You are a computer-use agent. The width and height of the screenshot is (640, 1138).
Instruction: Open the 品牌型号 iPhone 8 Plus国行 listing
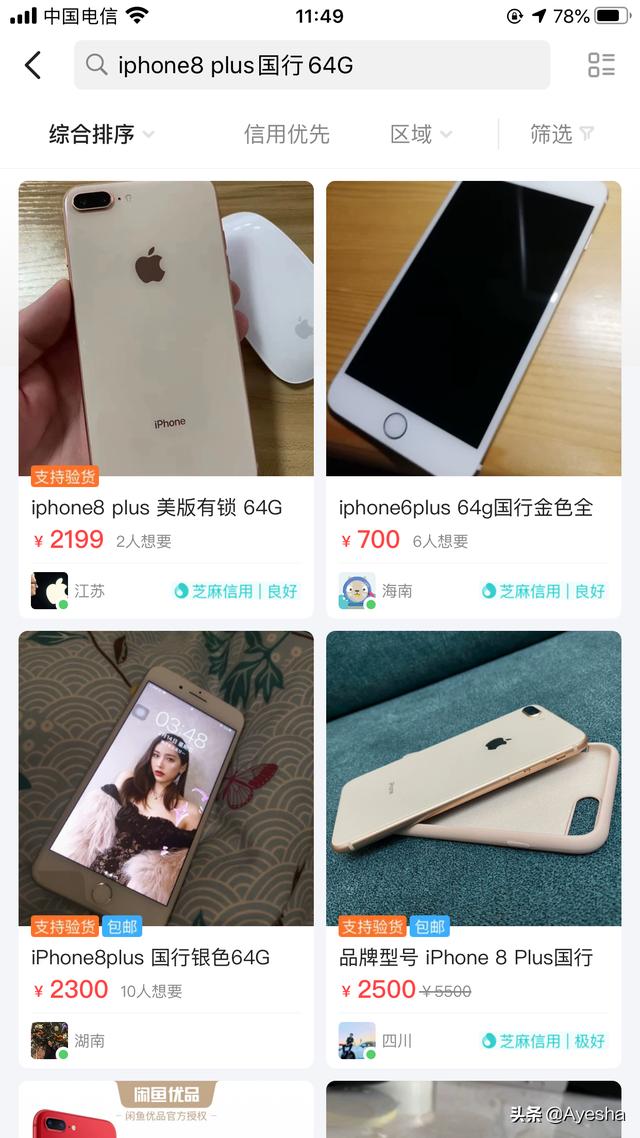(474, 849)
